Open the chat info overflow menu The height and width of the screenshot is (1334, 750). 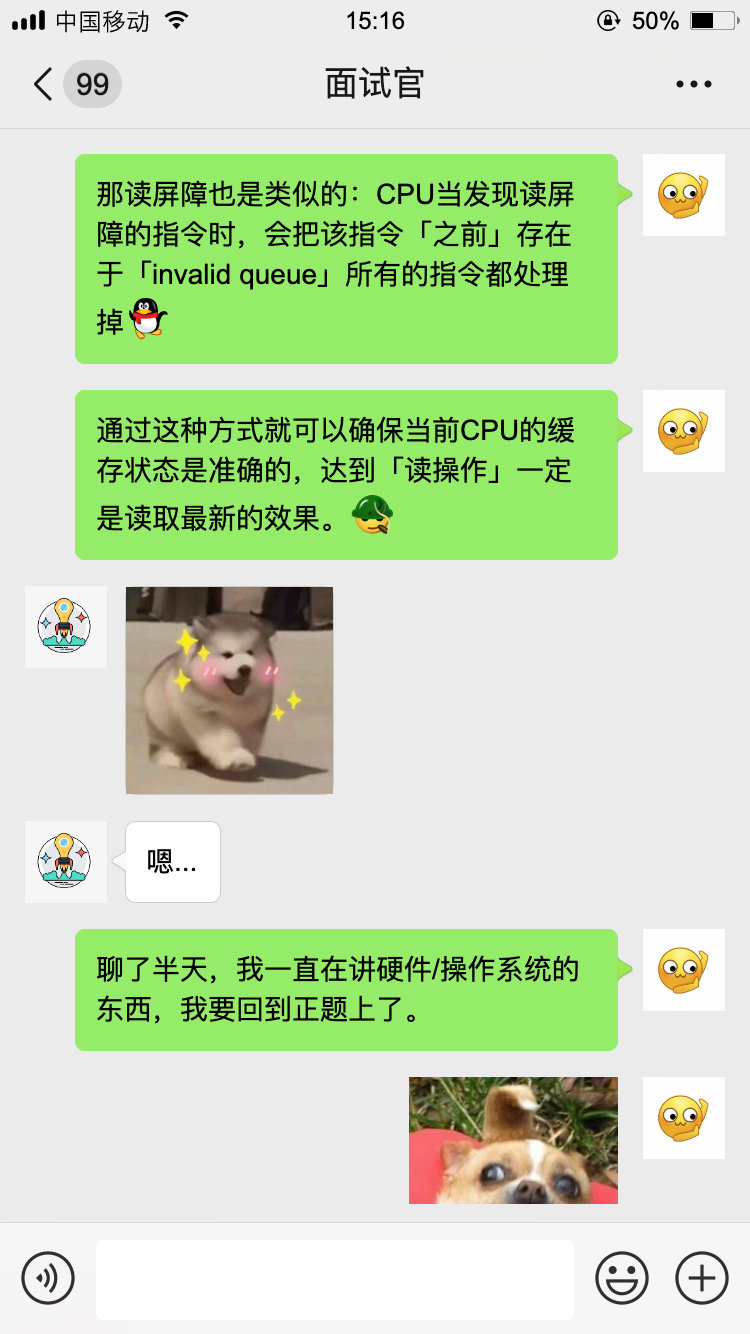click(x=693, y=84)
